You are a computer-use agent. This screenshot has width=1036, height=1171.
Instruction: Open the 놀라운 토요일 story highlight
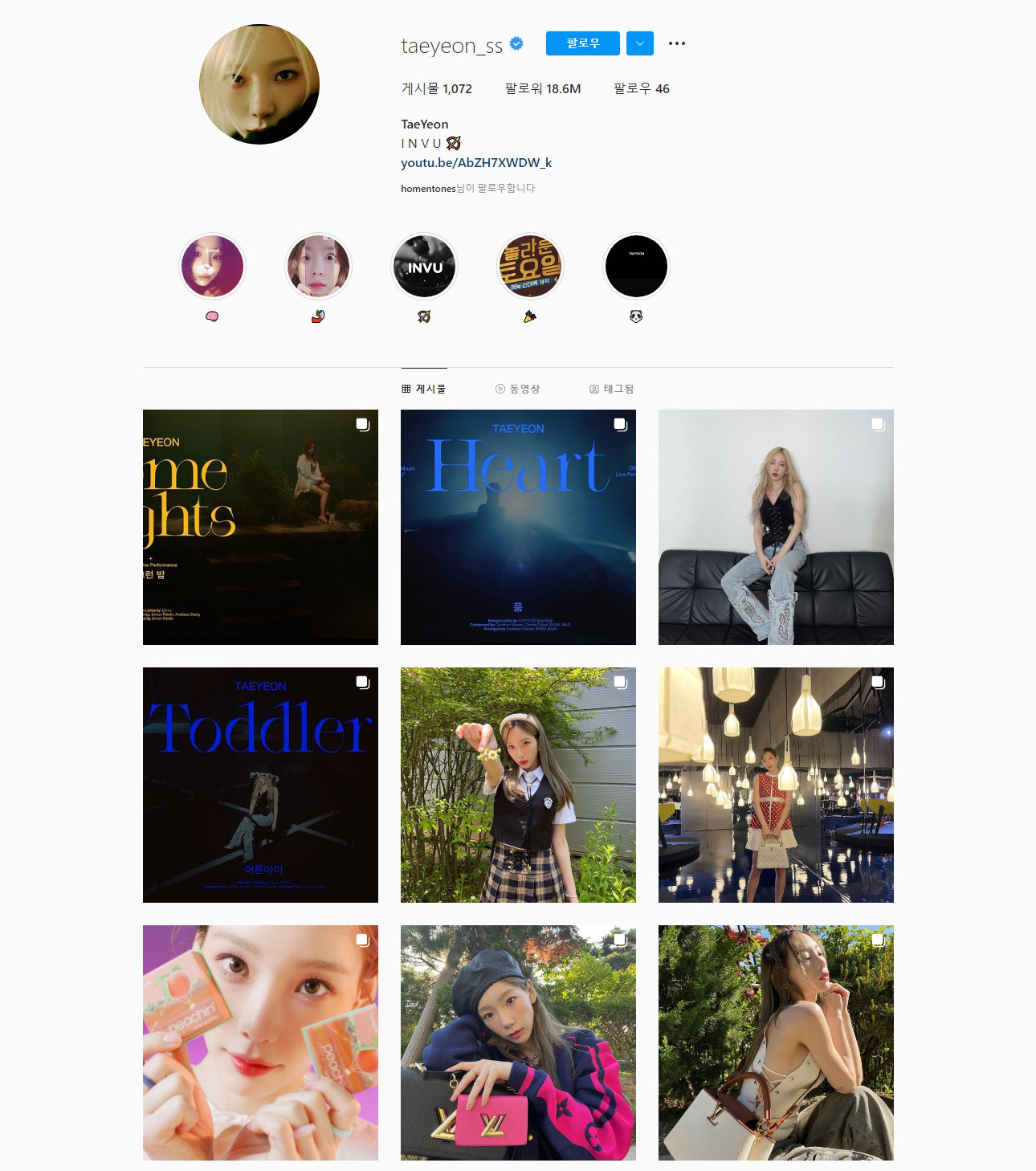(530, 267)
